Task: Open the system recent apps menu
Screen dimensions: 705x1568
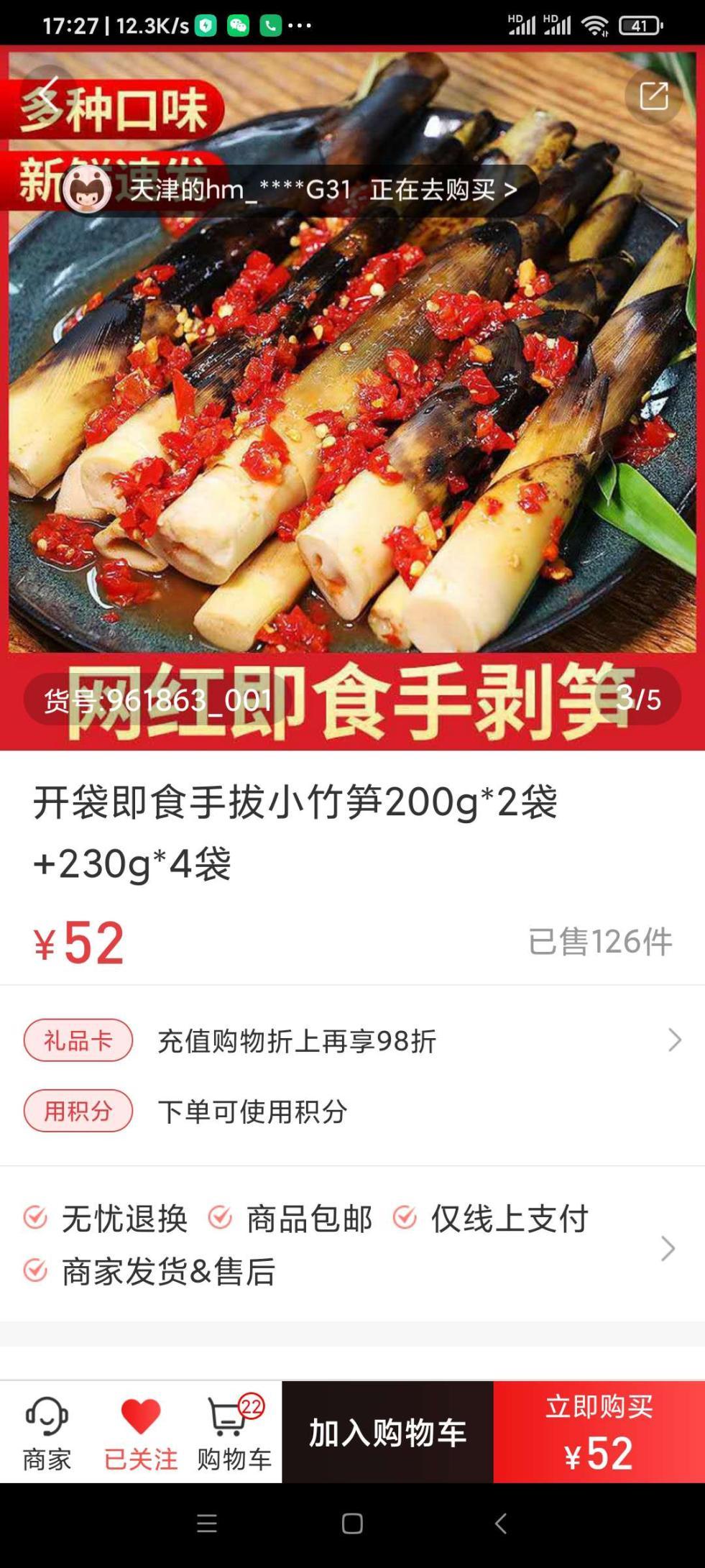Action: click(207, 1523)
